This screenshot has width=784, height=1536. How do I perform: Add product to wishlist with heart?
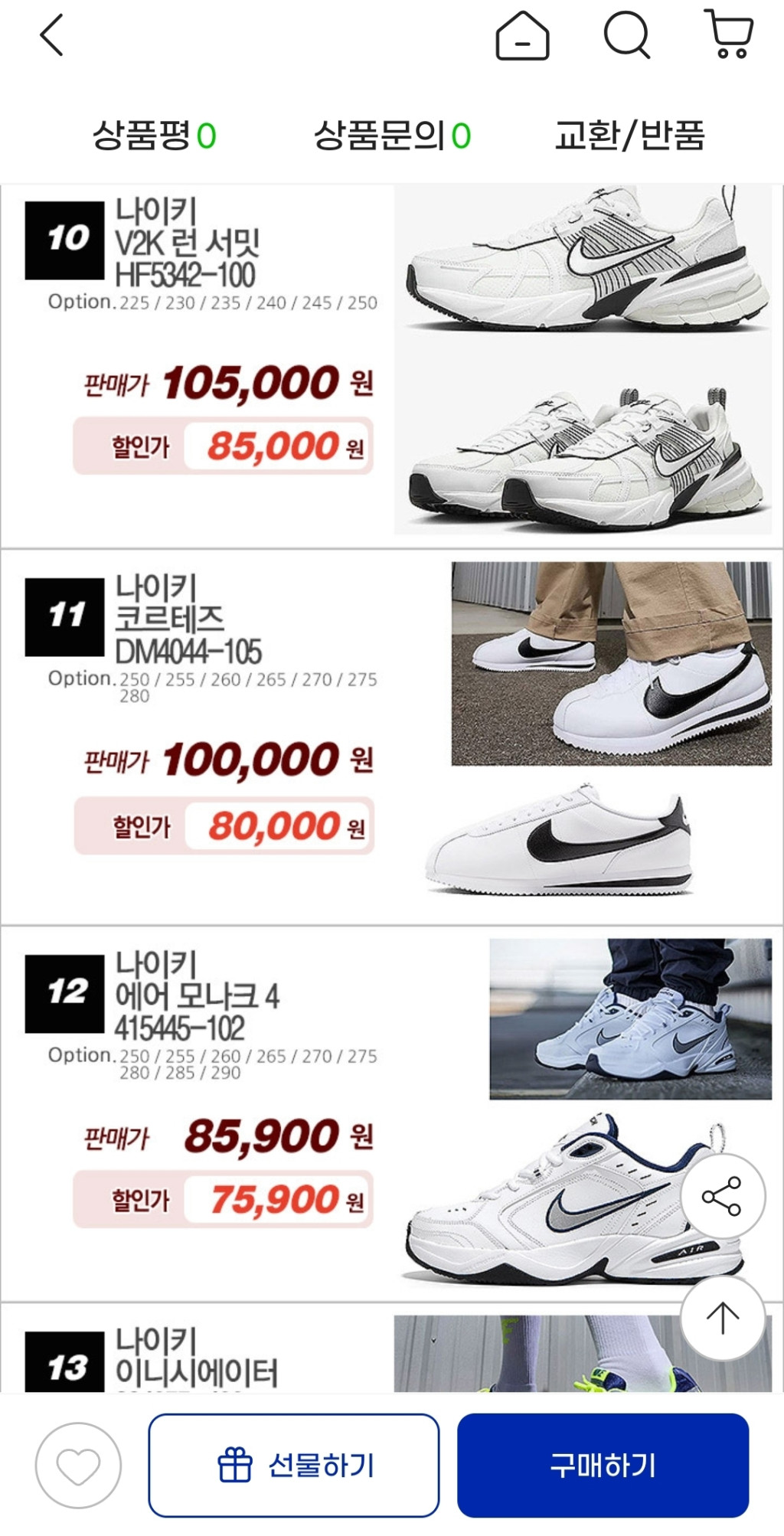coord(78,1466)
